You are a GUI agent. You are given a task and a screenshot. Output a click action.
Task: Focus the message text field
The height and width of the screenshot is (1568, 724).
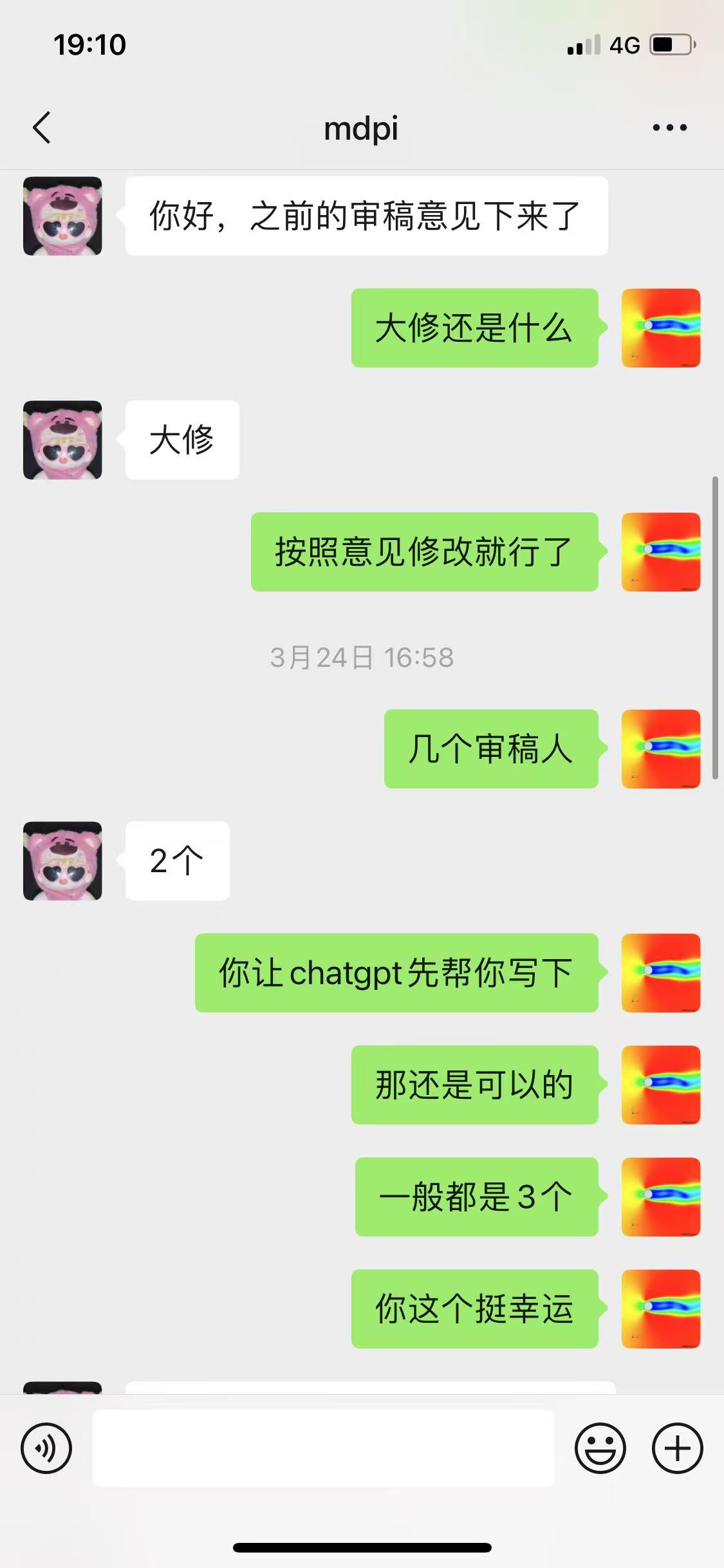tap(323, 1448)
